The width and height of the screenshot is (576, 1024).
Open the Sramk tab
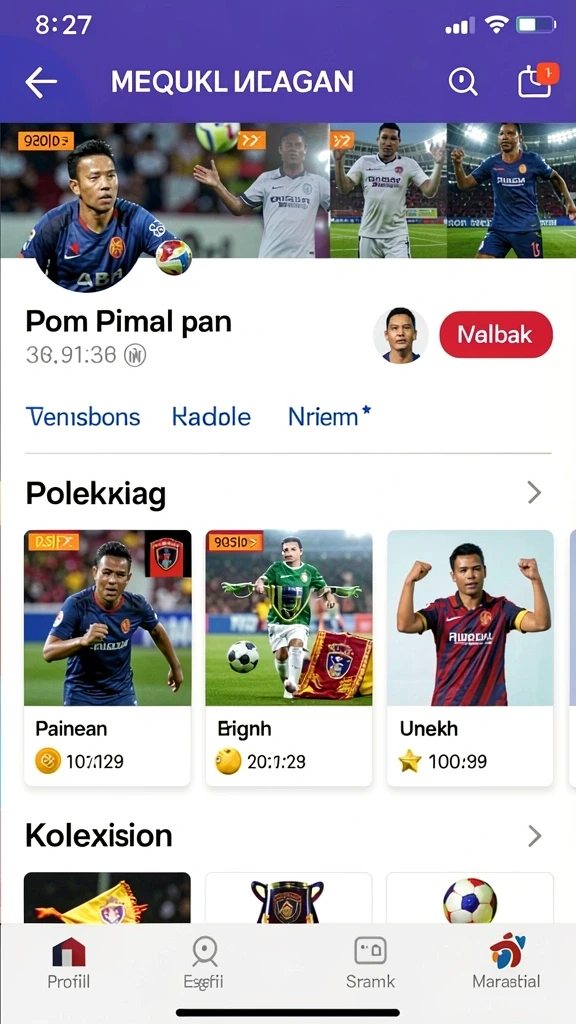(370, 963)
